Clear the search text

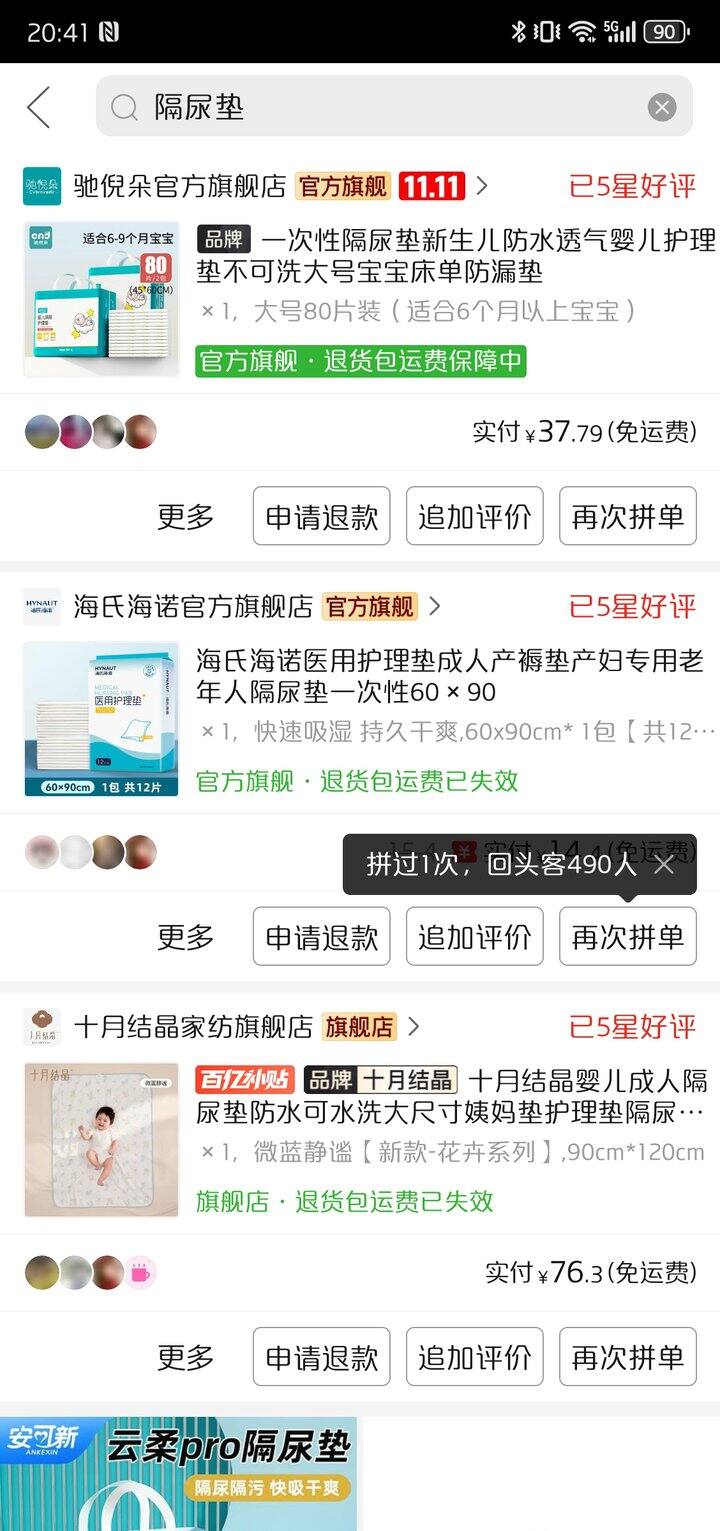coord(661,107)
